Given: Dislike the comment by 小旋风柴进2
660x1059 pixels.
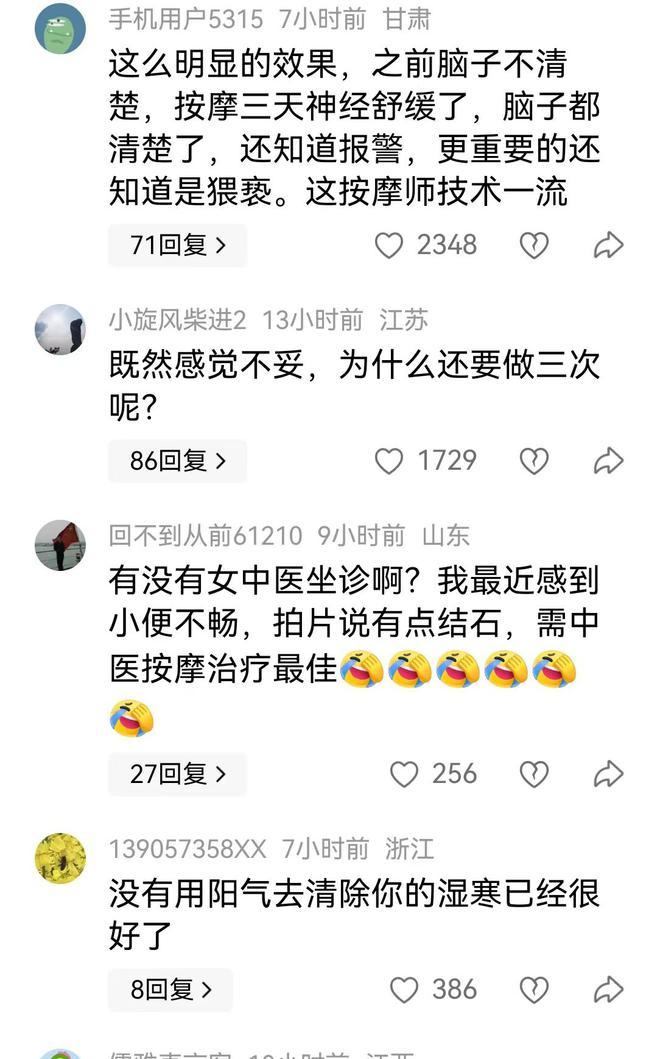Looking at the screenshot, I should [534, 461].
